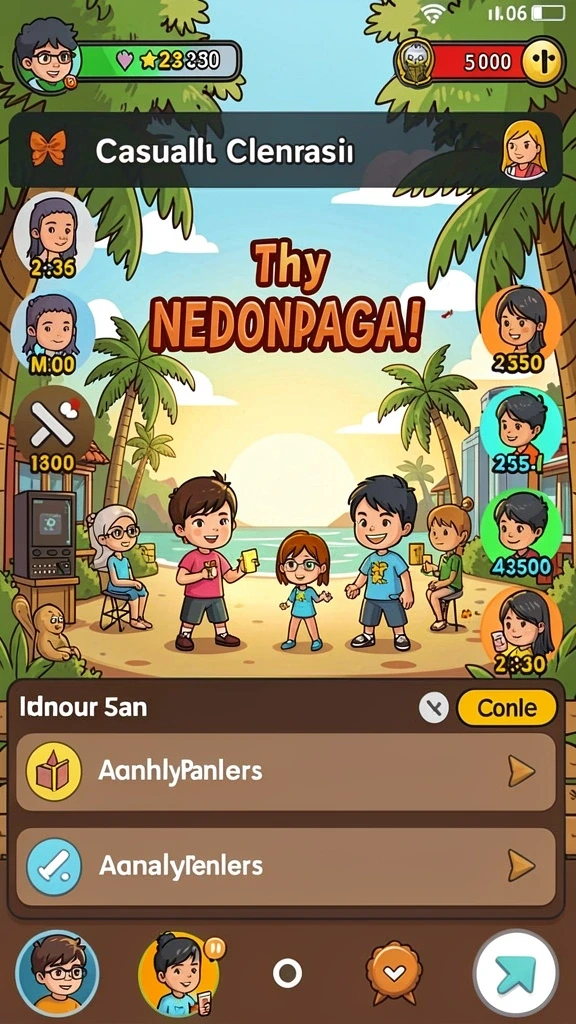Open the heart badge tab
This screenshot has height=1024, width=576.
[x=394, y=973]
